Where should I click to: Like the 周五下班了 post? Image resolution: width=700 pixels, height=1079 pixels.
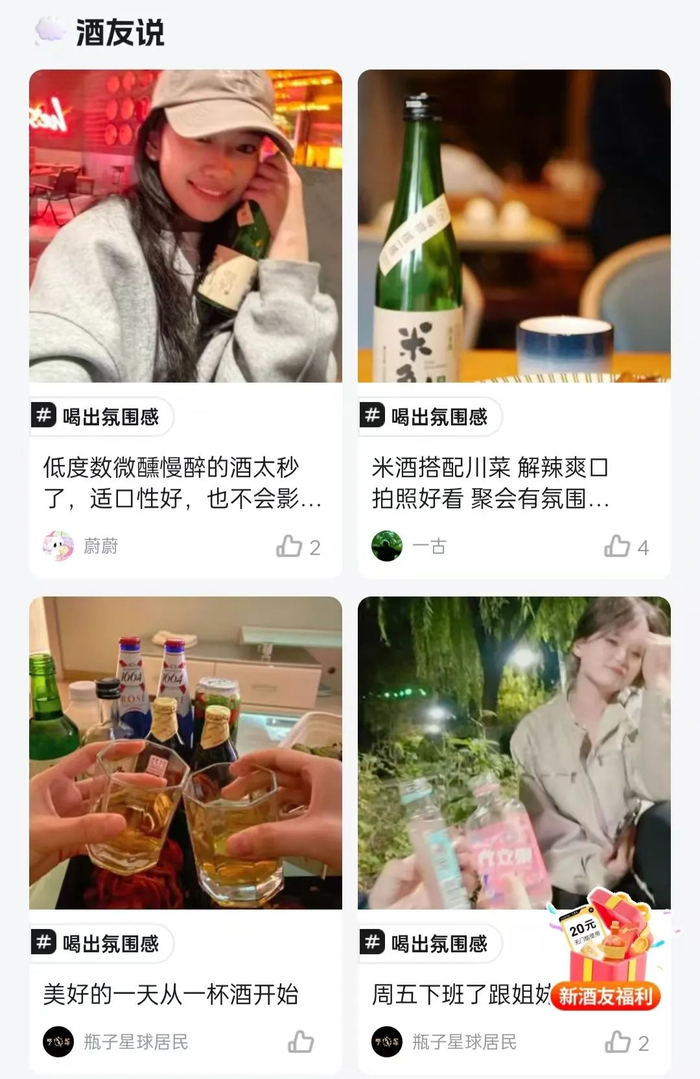coord(618,1042)
